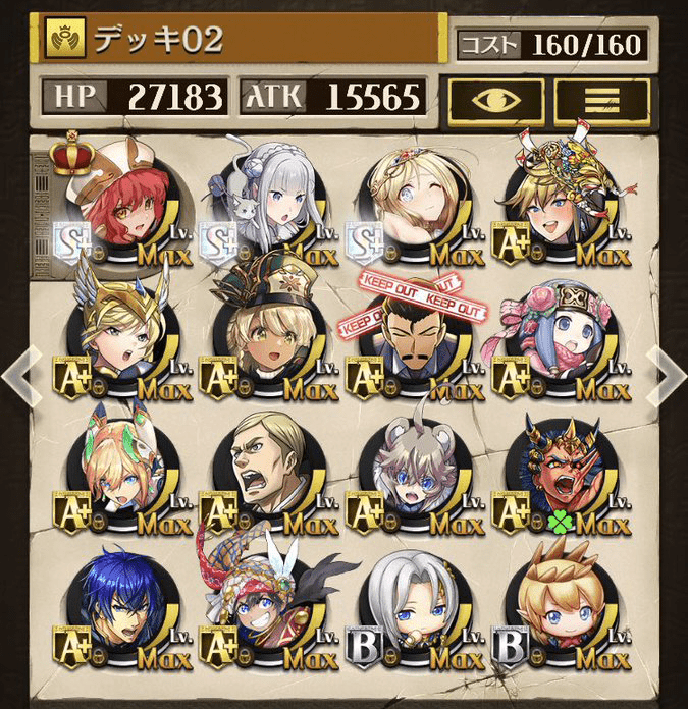Go to the previous deck with left arrow

click(19, 375)
